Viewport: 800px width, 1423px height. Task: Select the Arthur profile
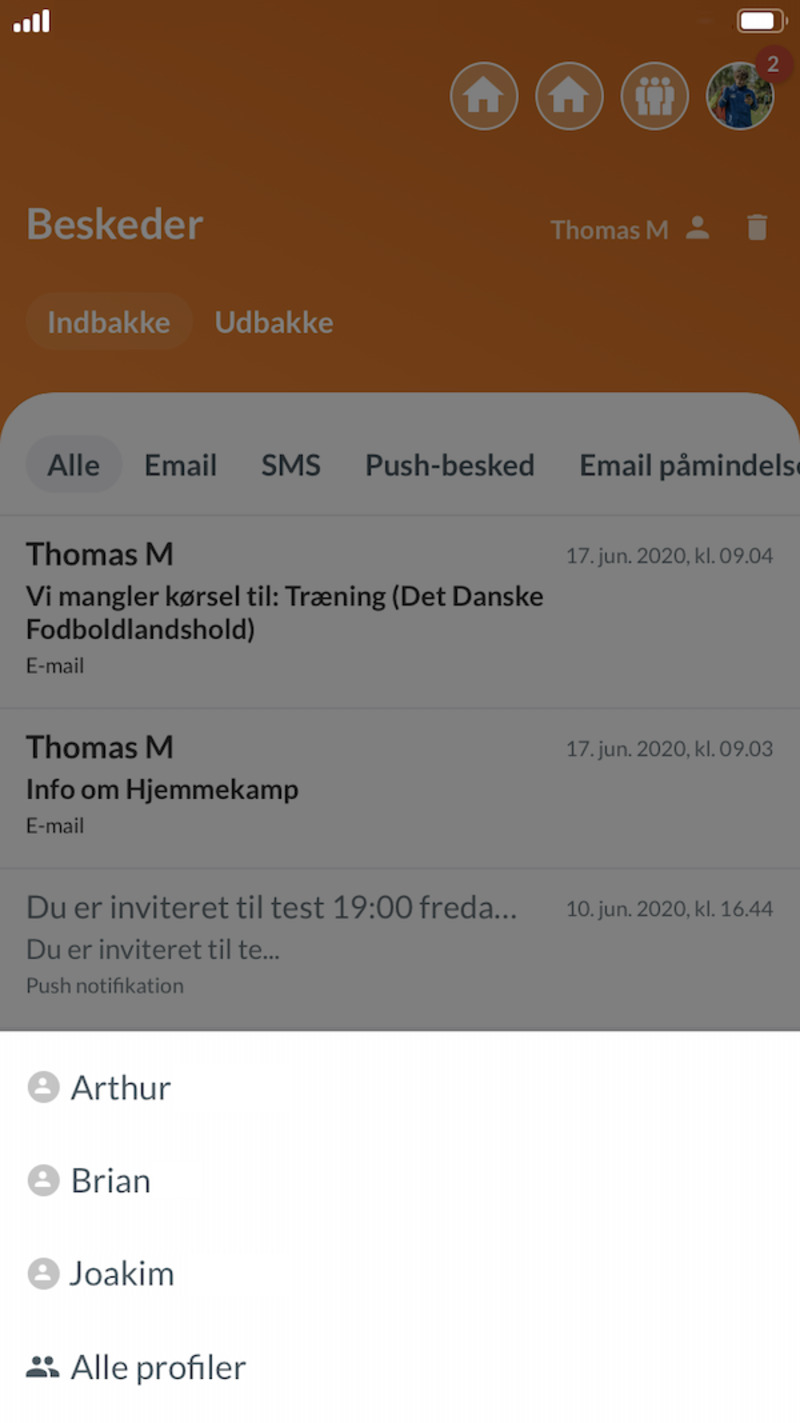click(x=120, y=1087)
